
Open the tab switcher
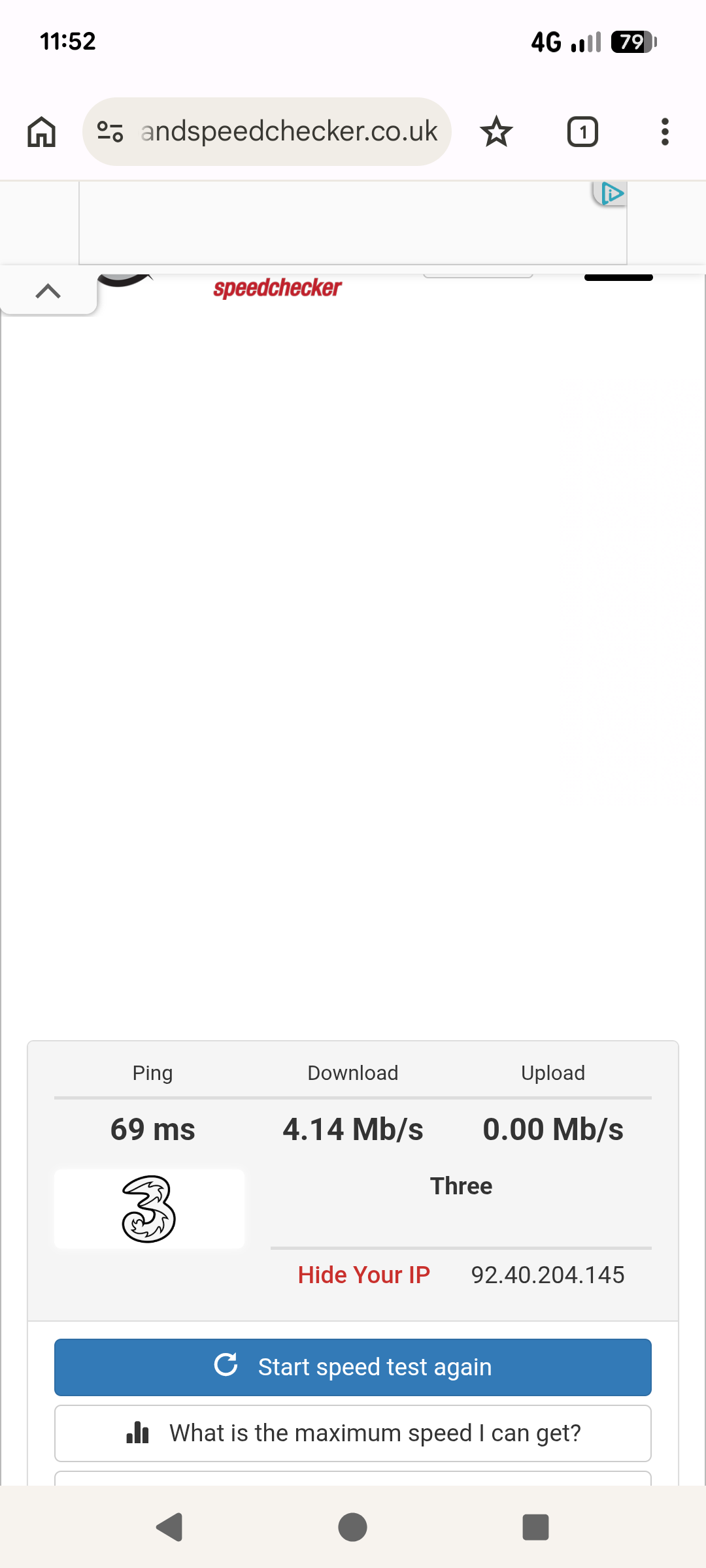582,132
